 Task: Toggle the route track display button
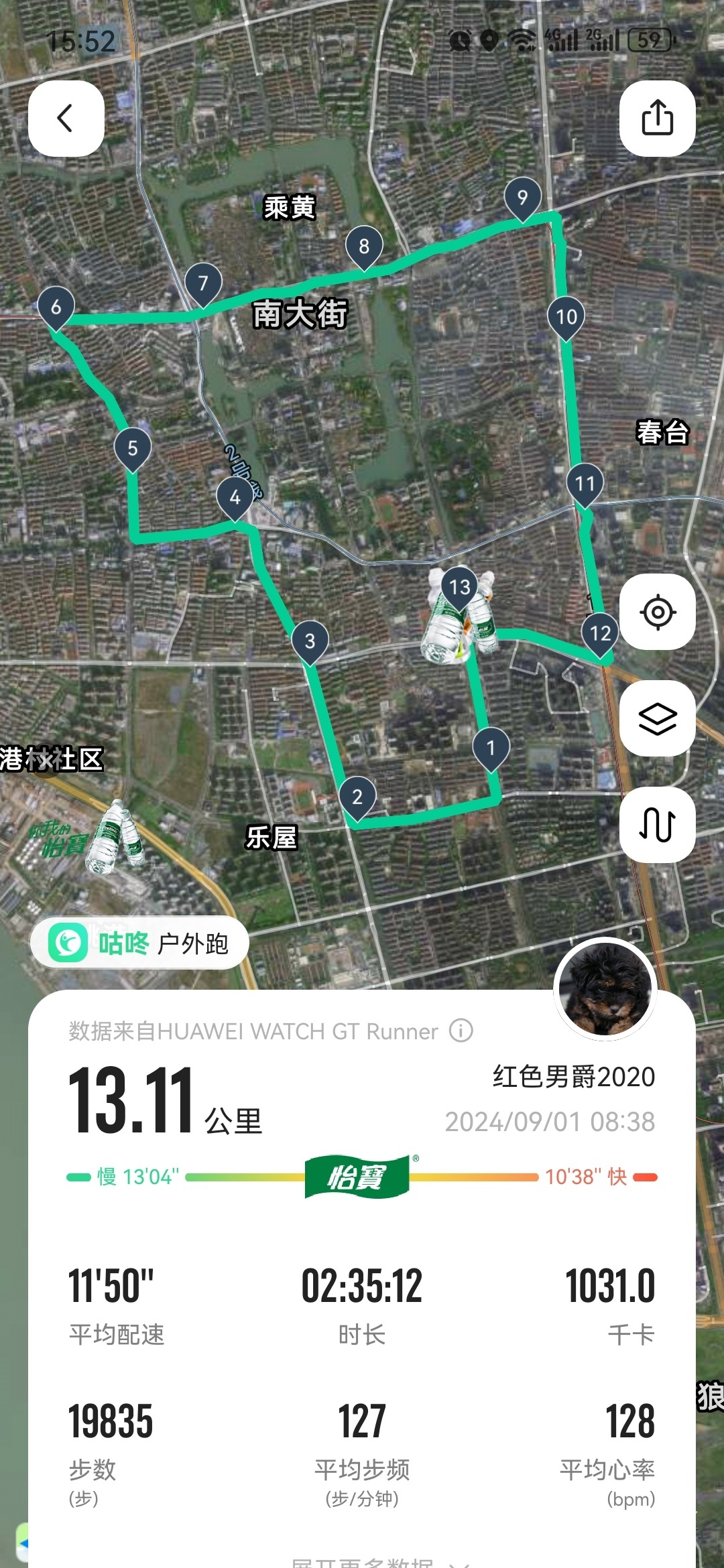657,824
